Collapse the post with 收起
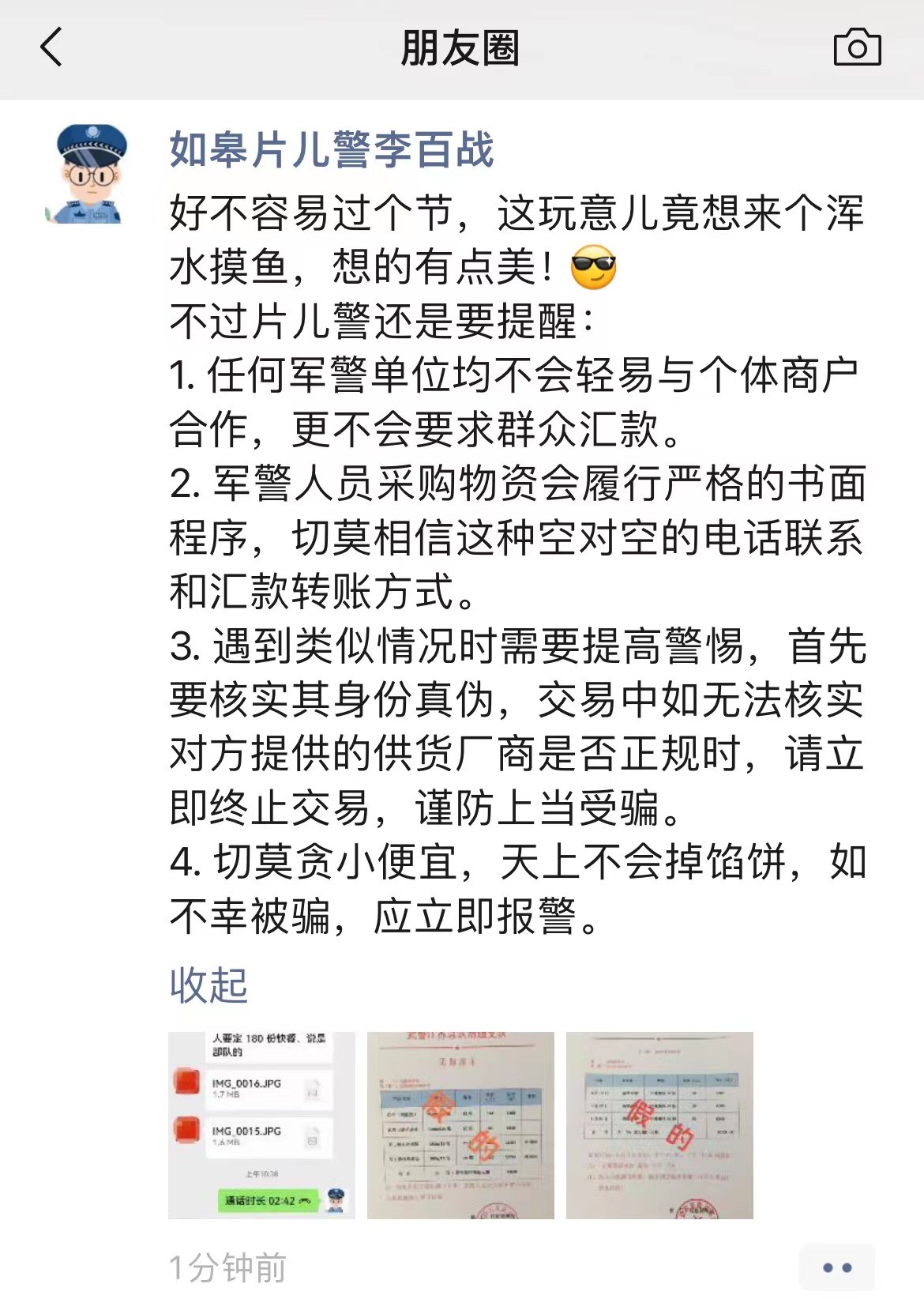 [208, 985]
